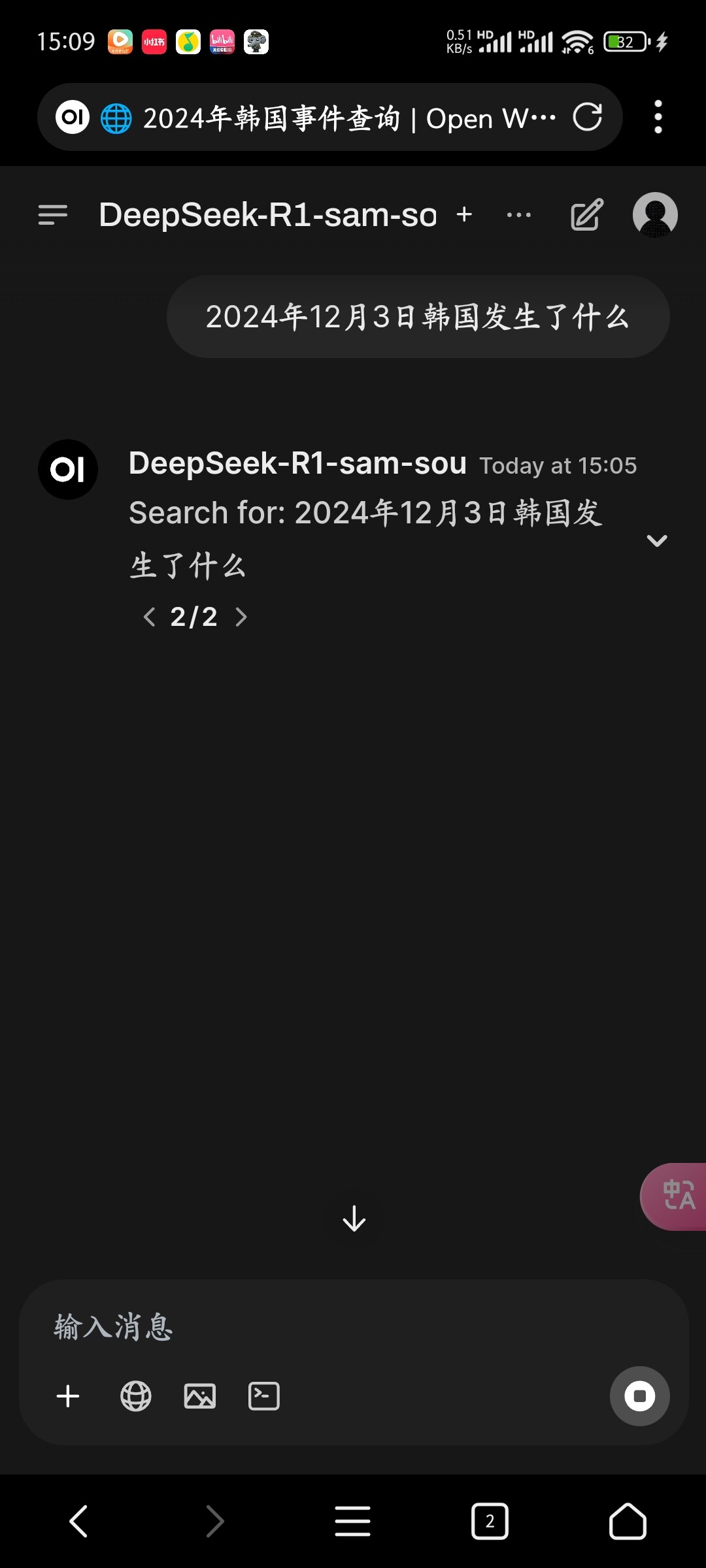Viewport: 706px width, 1568px height.
Task: Stop the response generation
Action: point(640,1396)
